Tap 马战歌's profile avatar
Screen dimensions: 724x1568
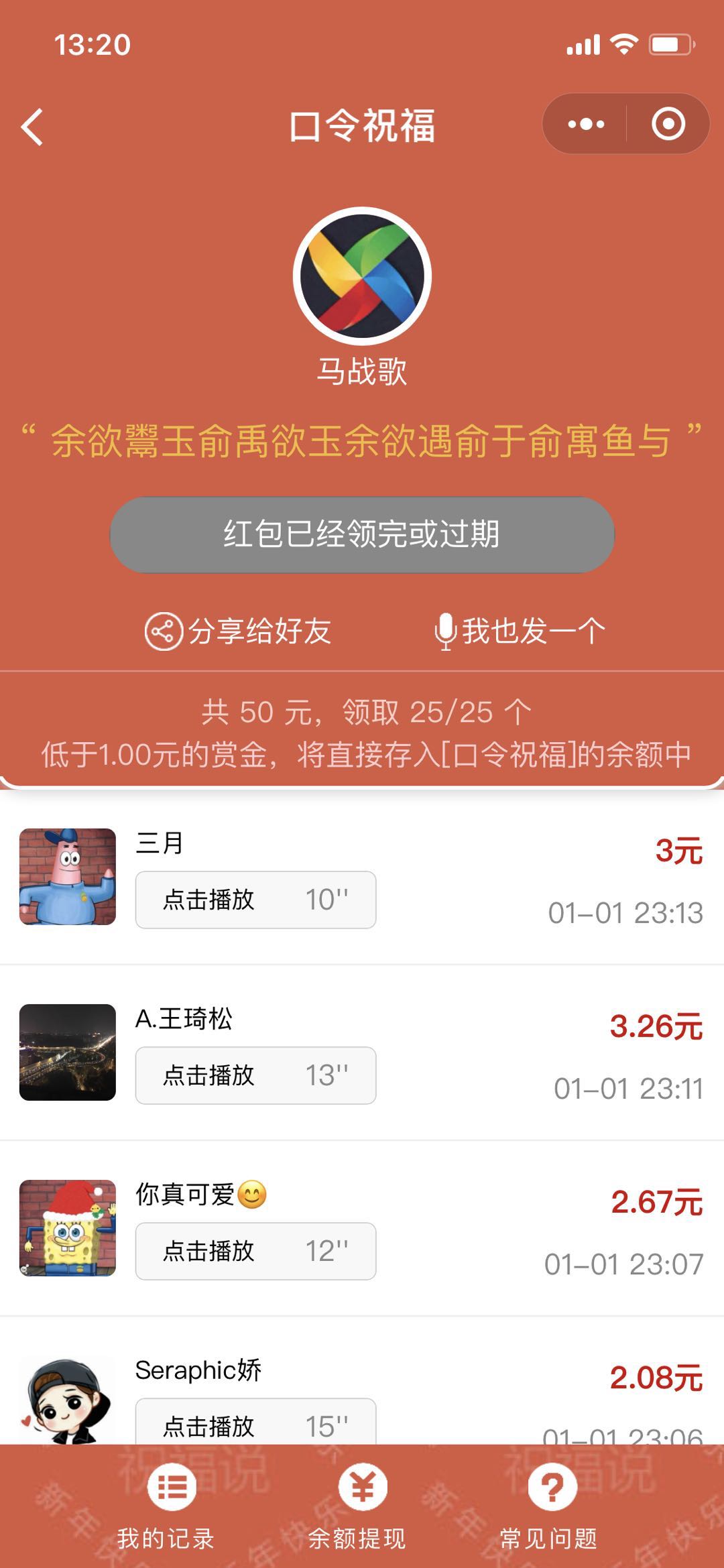tap(362, 276)
